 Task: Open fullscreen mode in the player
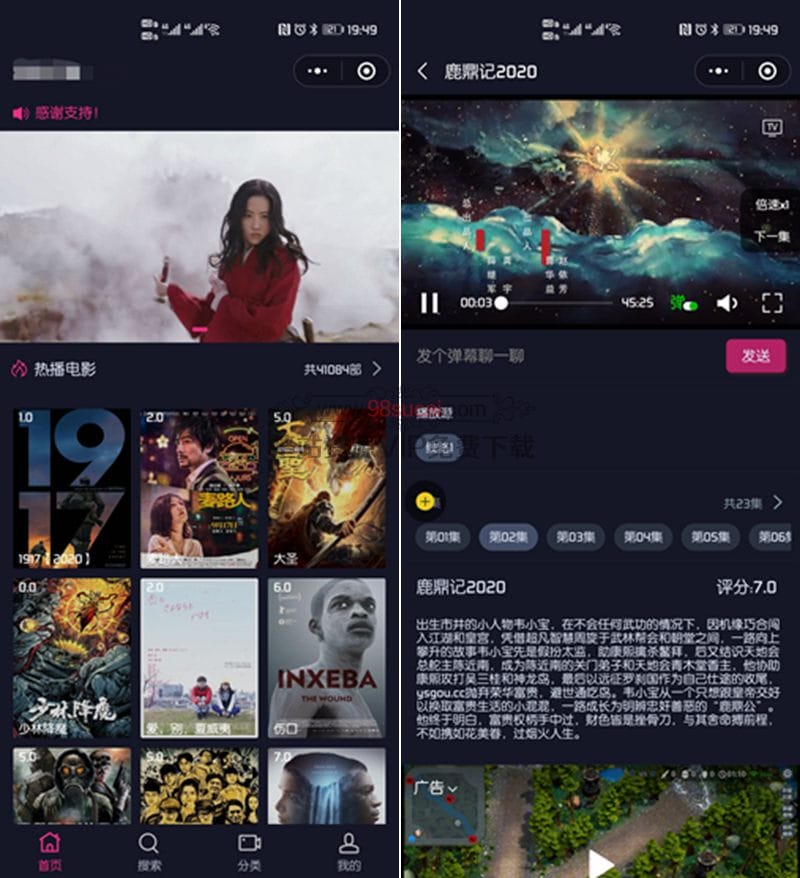coord(769,303)
